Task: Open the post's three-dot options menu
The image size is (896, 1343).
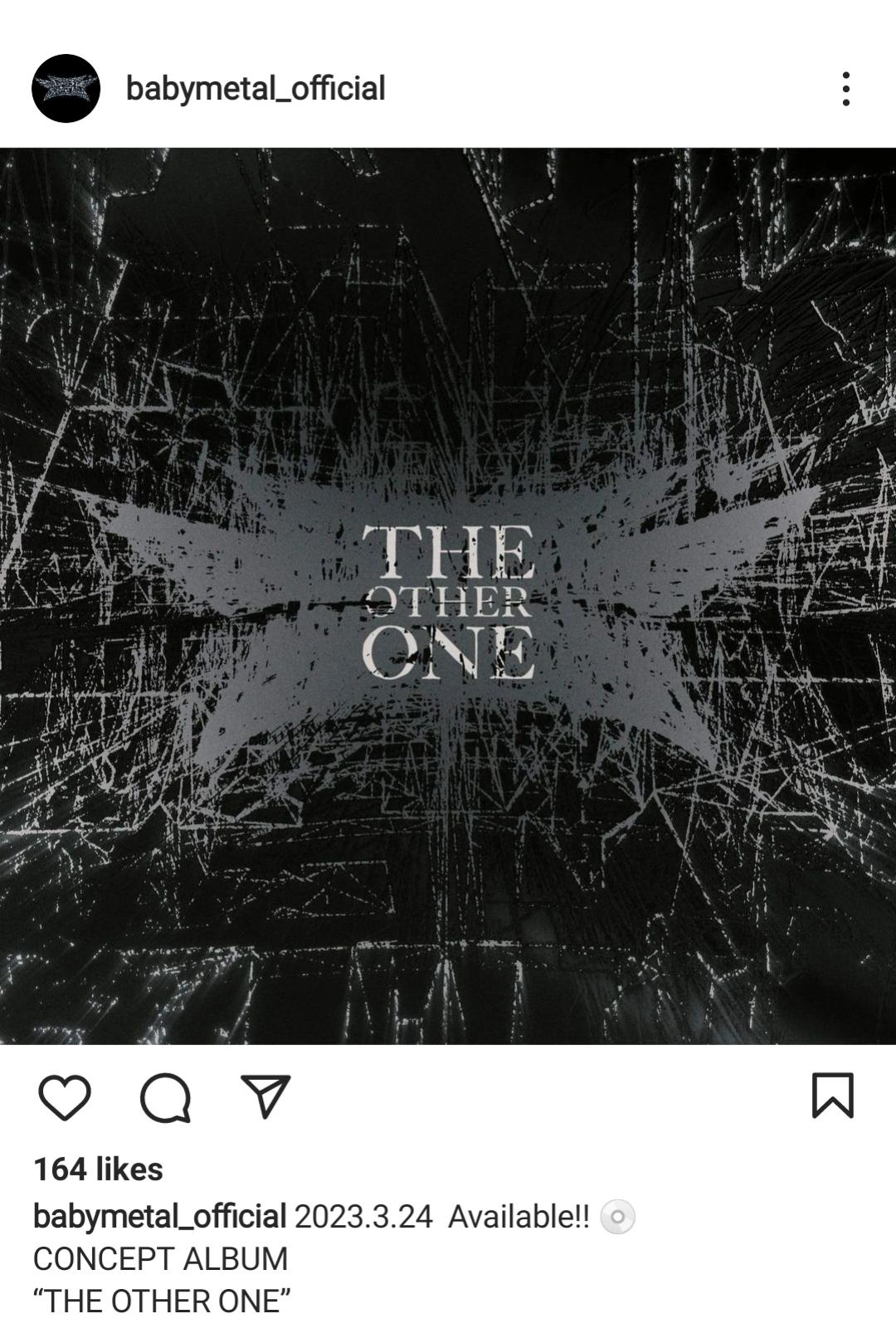Action: 845,88
